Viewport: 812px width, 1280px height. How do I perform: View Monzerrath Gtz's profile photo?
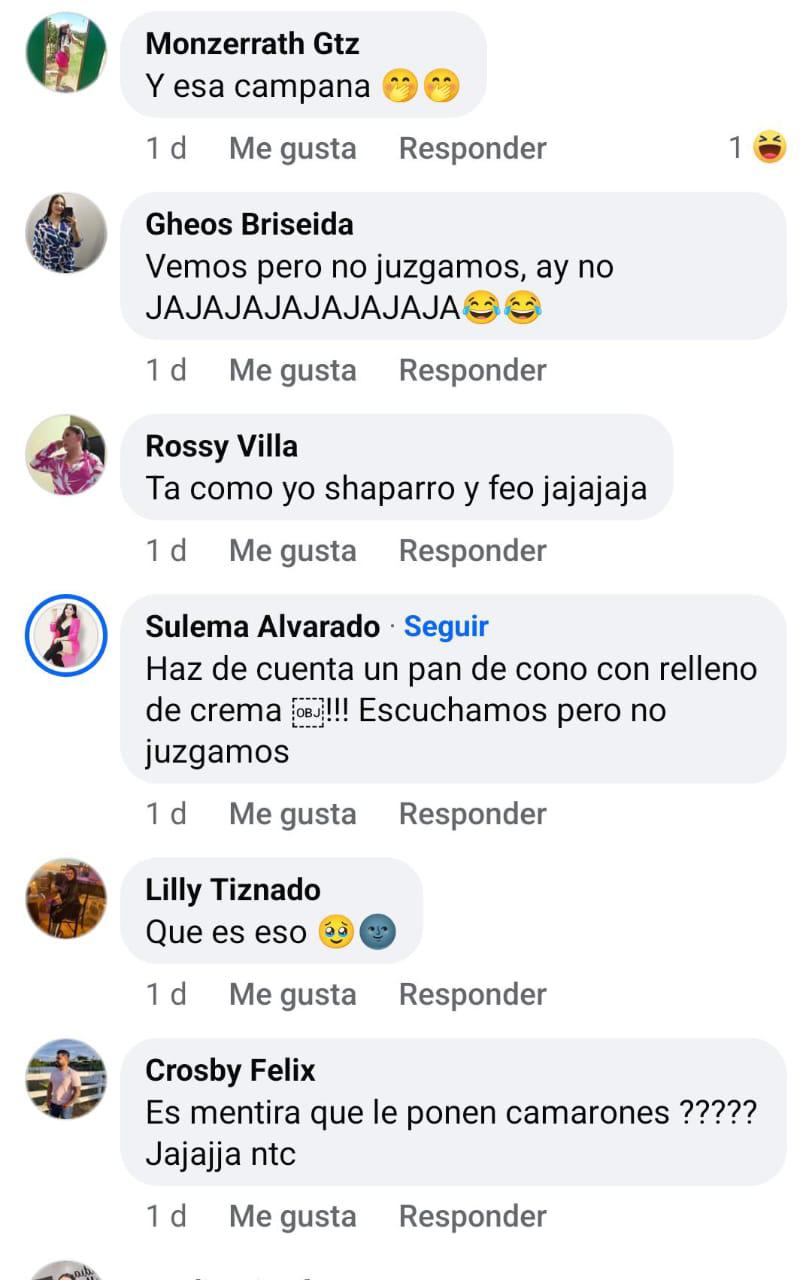(x=66, y=53)
